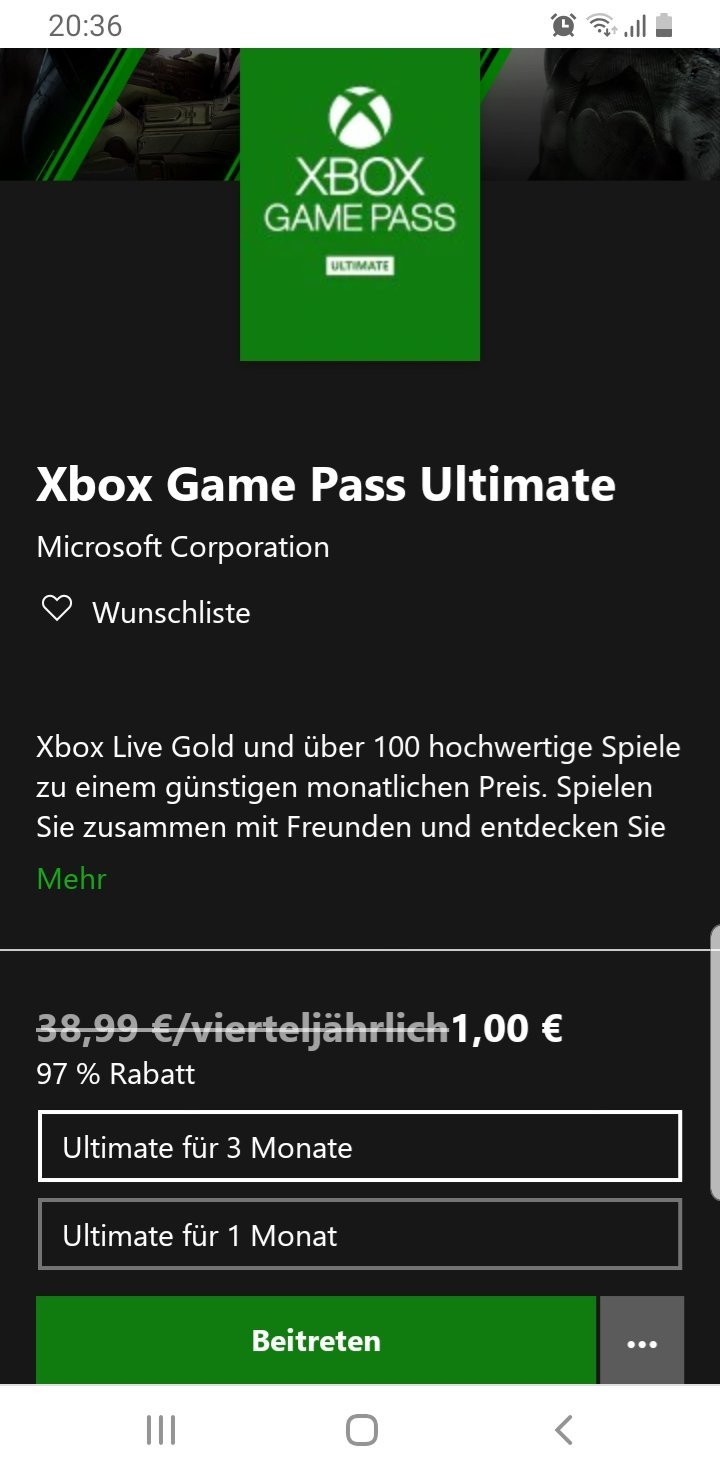Go back using the system back button
The height and width of the screenshot is (1480, 720).
pyautogui.click(x=563, y=1430)
